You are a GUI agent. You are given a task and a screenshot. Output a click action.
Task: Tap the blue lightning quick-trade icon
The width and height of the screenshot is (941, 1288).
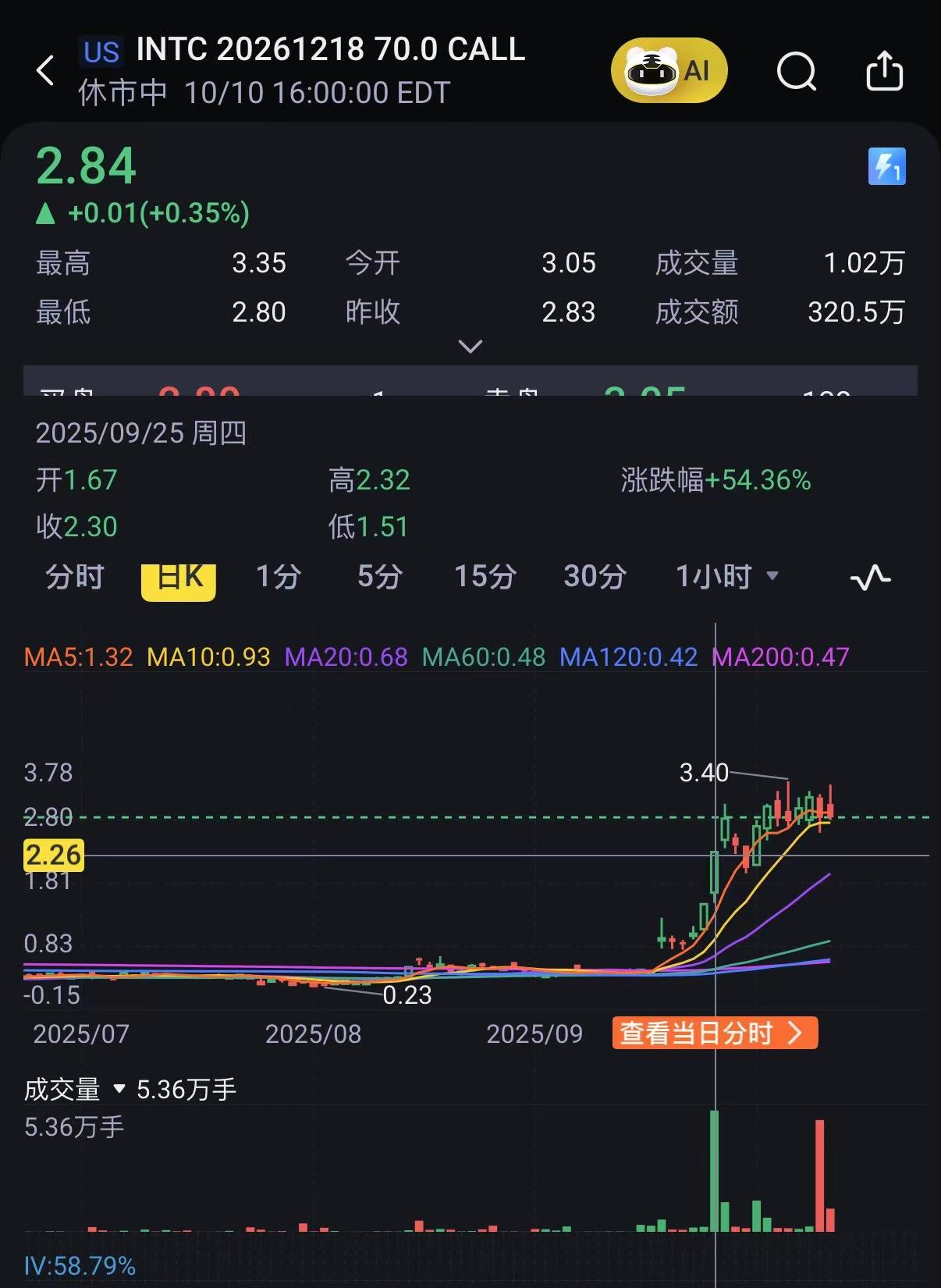[886, 166]
